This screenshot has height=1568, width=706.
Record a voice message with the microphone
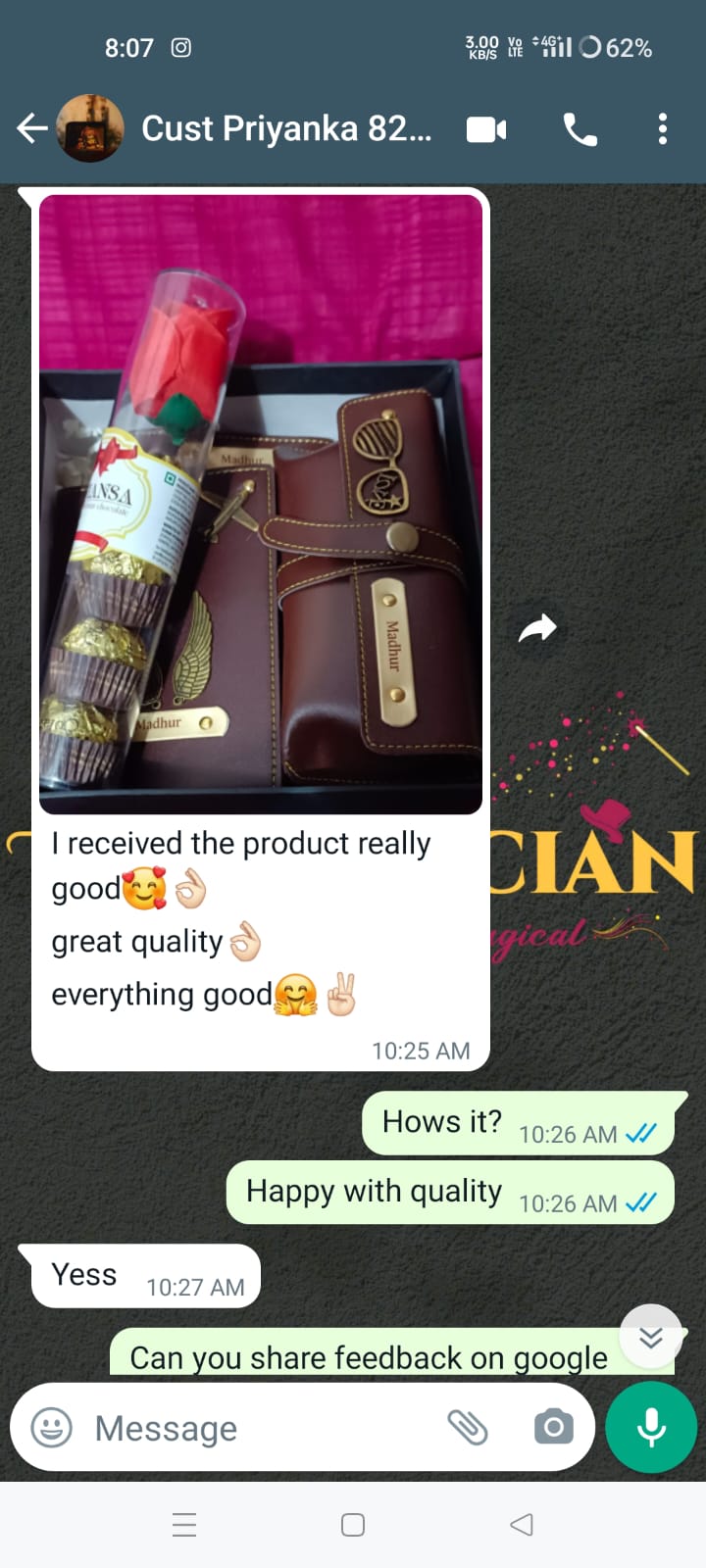coord(651,1428)
